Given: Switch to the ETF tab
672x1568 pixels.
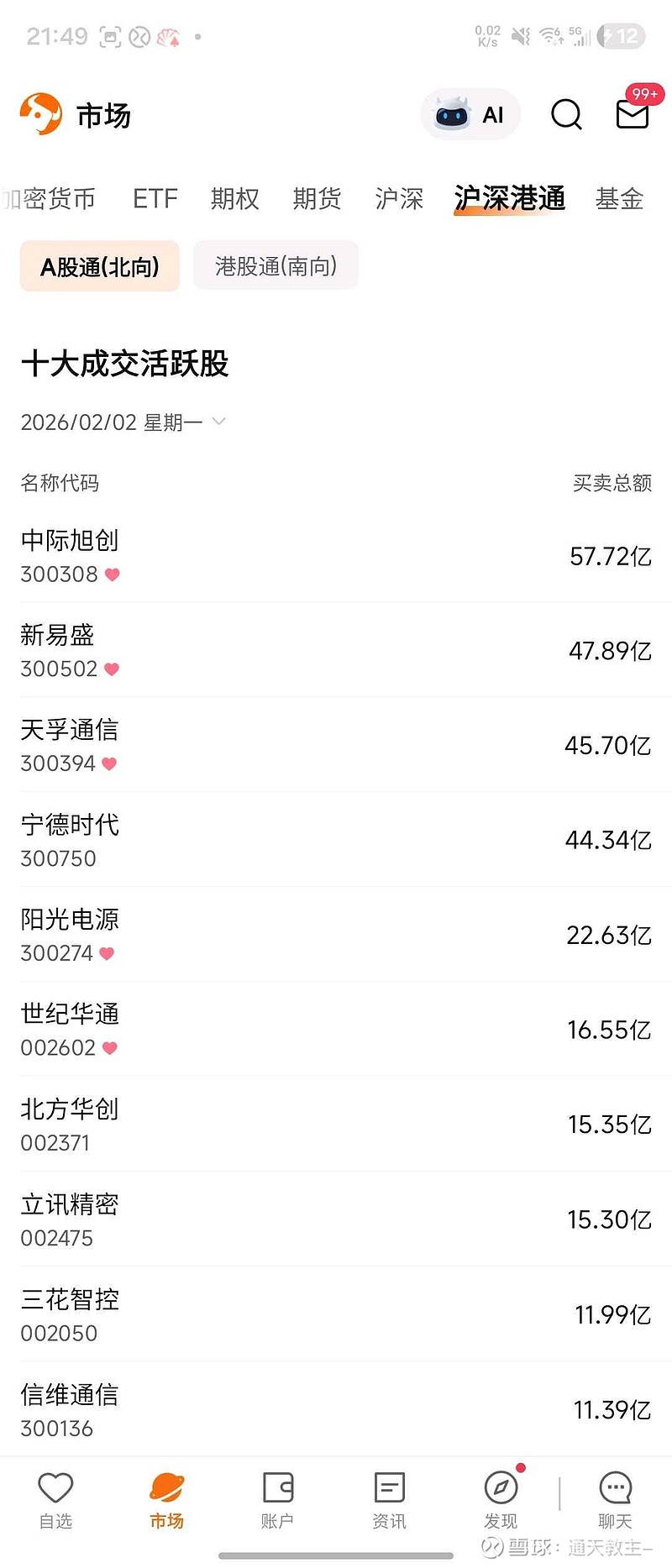Looking at the screenshot, I should [154, 199].
